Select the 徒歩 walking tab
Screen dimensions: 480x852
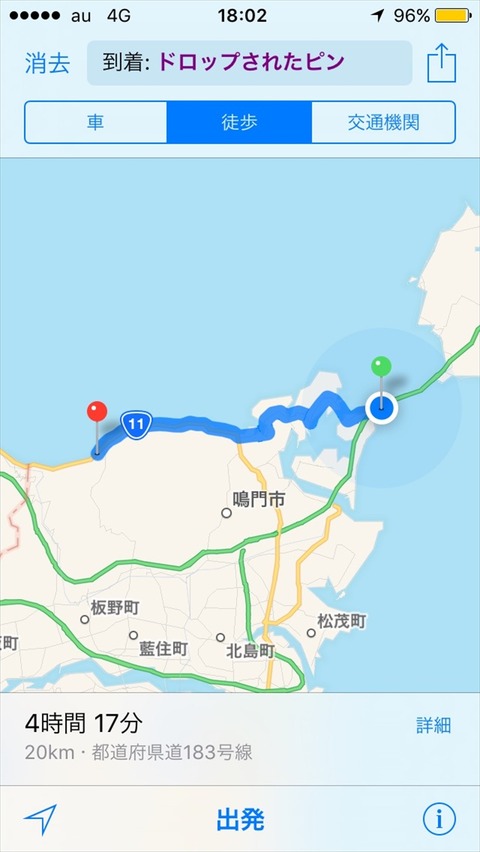click(239, 122)
